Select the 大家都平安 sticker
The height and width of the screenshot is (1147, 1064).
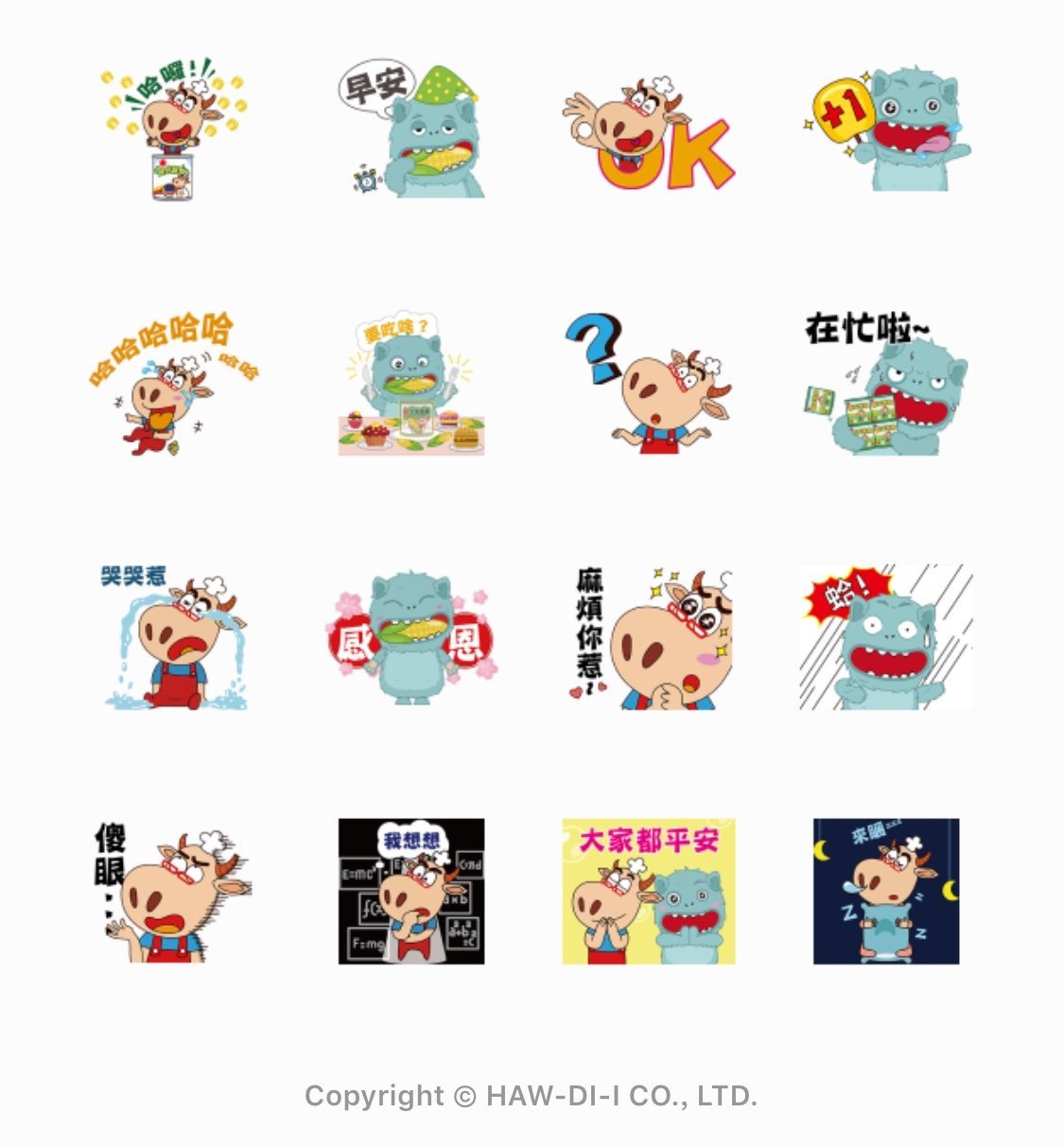(x=649, y=892)
